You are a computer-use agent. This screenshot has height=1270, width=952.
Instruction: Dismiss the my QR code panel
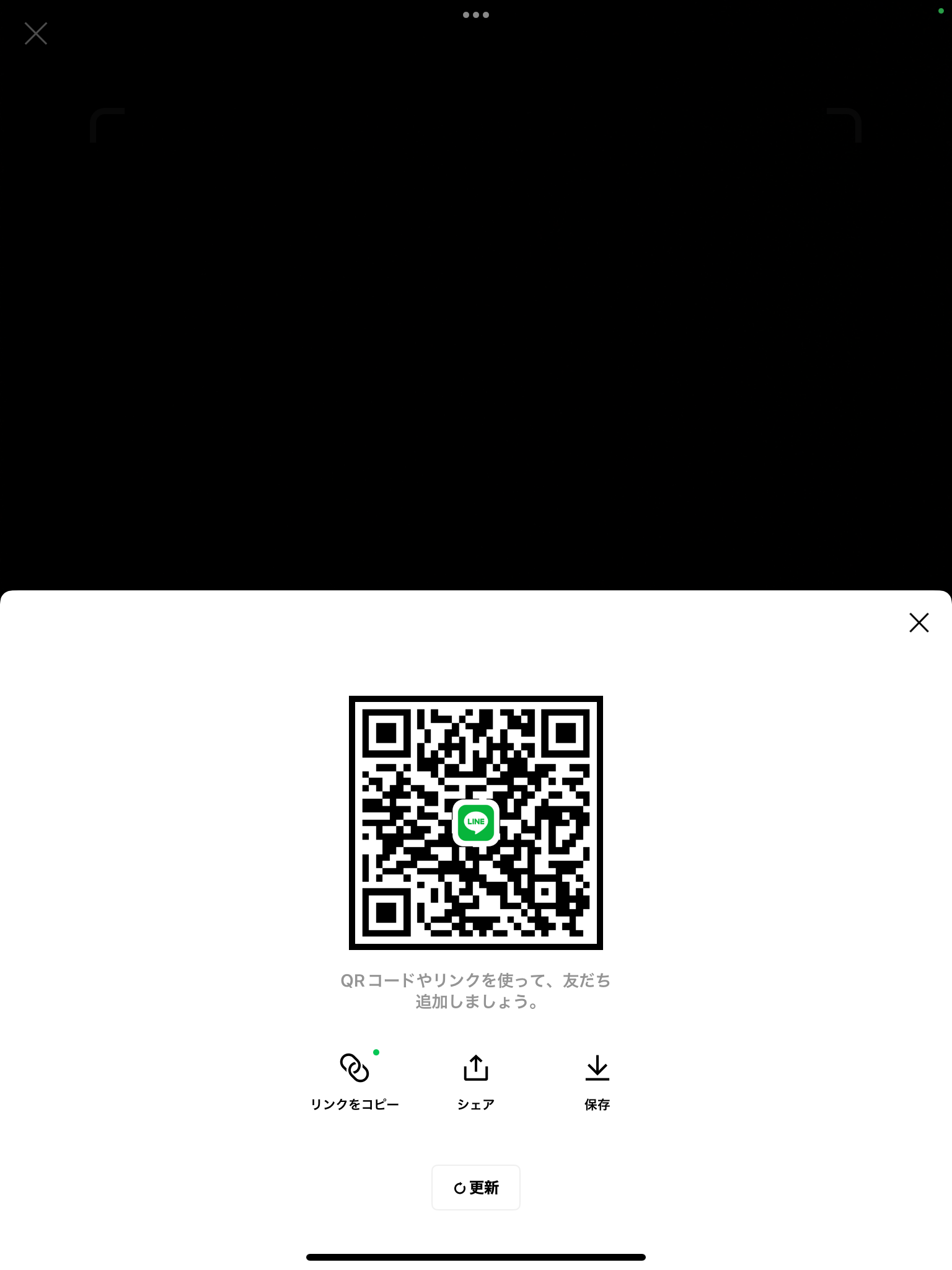coord(919,622)
